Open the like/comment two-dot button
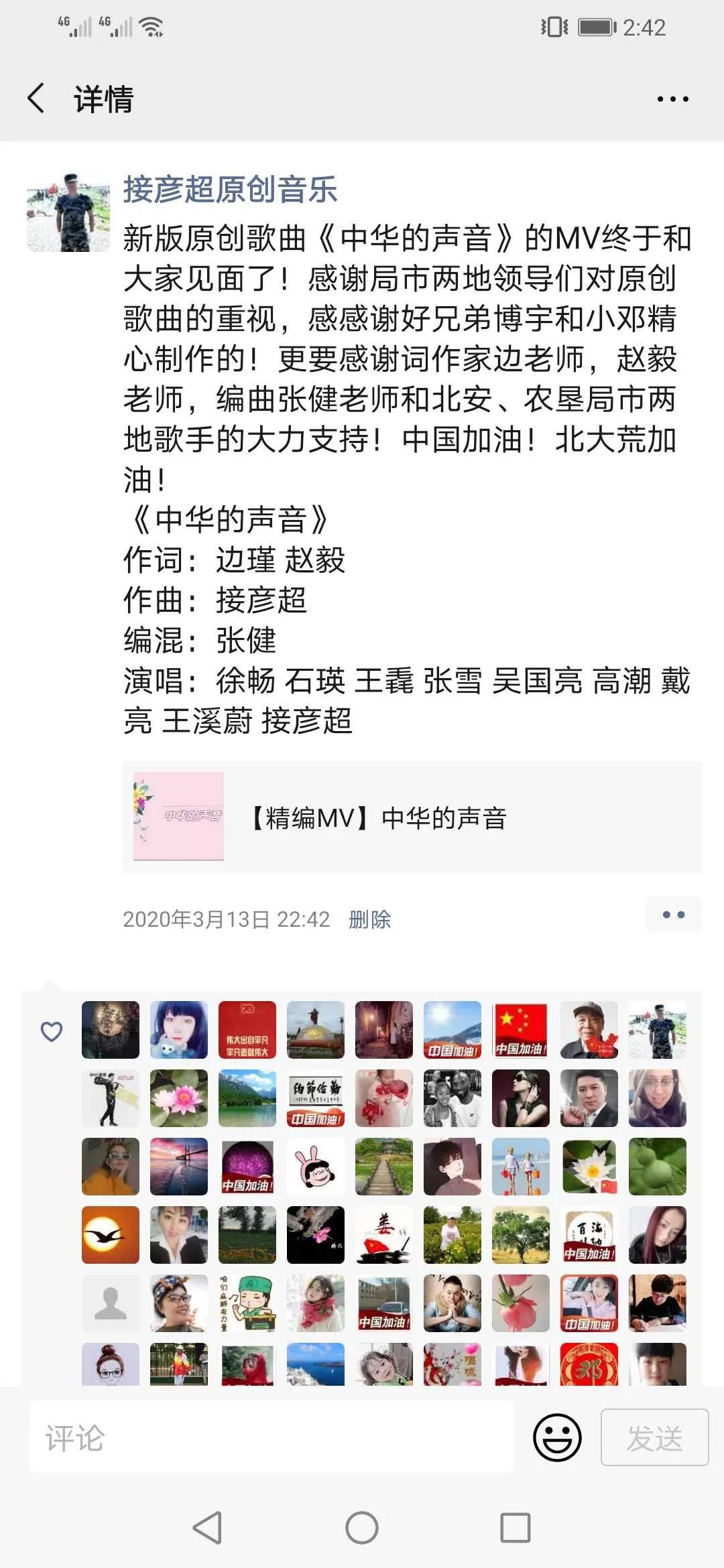 point(673,915)
